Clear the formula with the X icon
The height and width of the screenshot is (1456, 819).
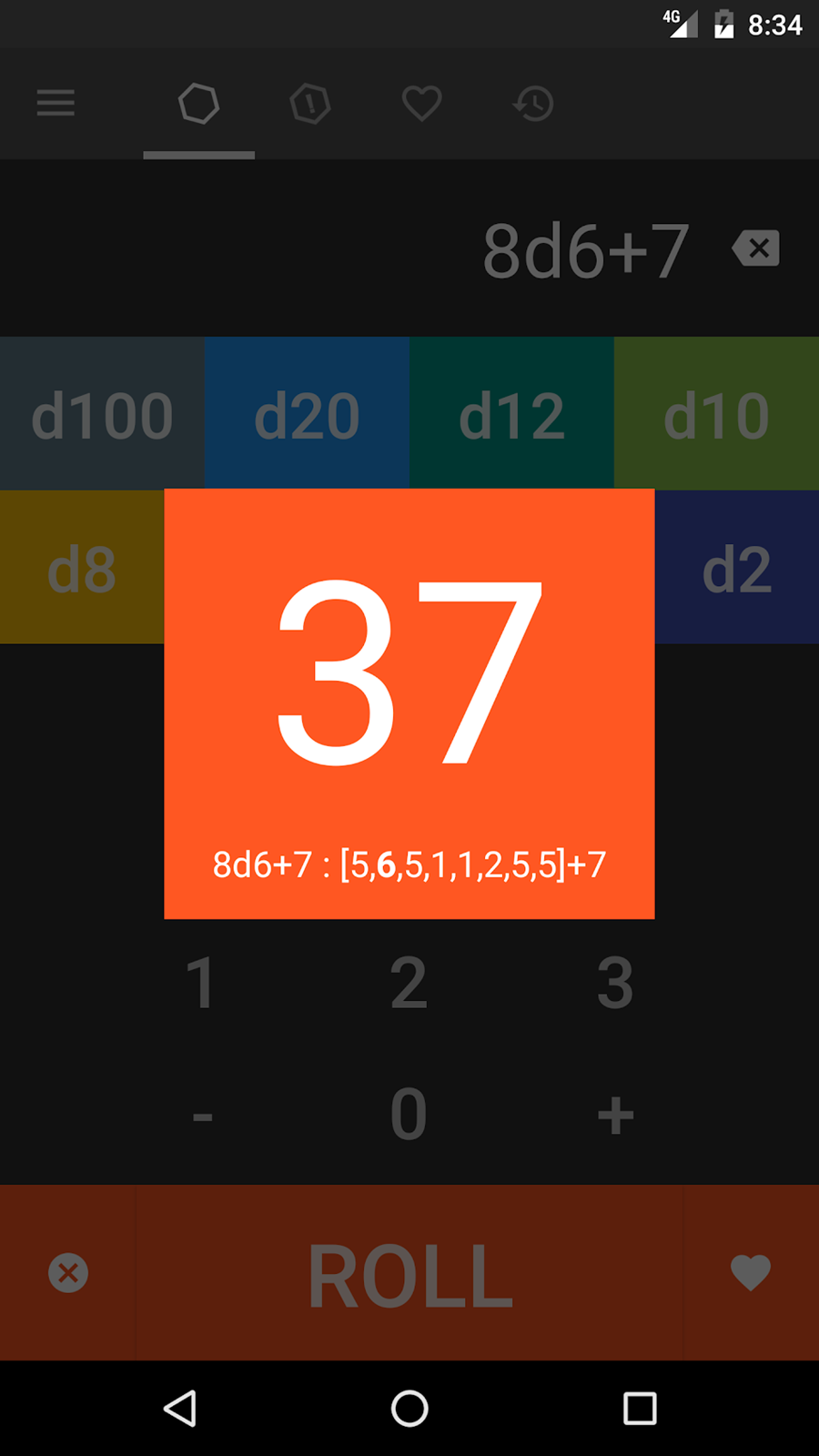point(68,1272)
